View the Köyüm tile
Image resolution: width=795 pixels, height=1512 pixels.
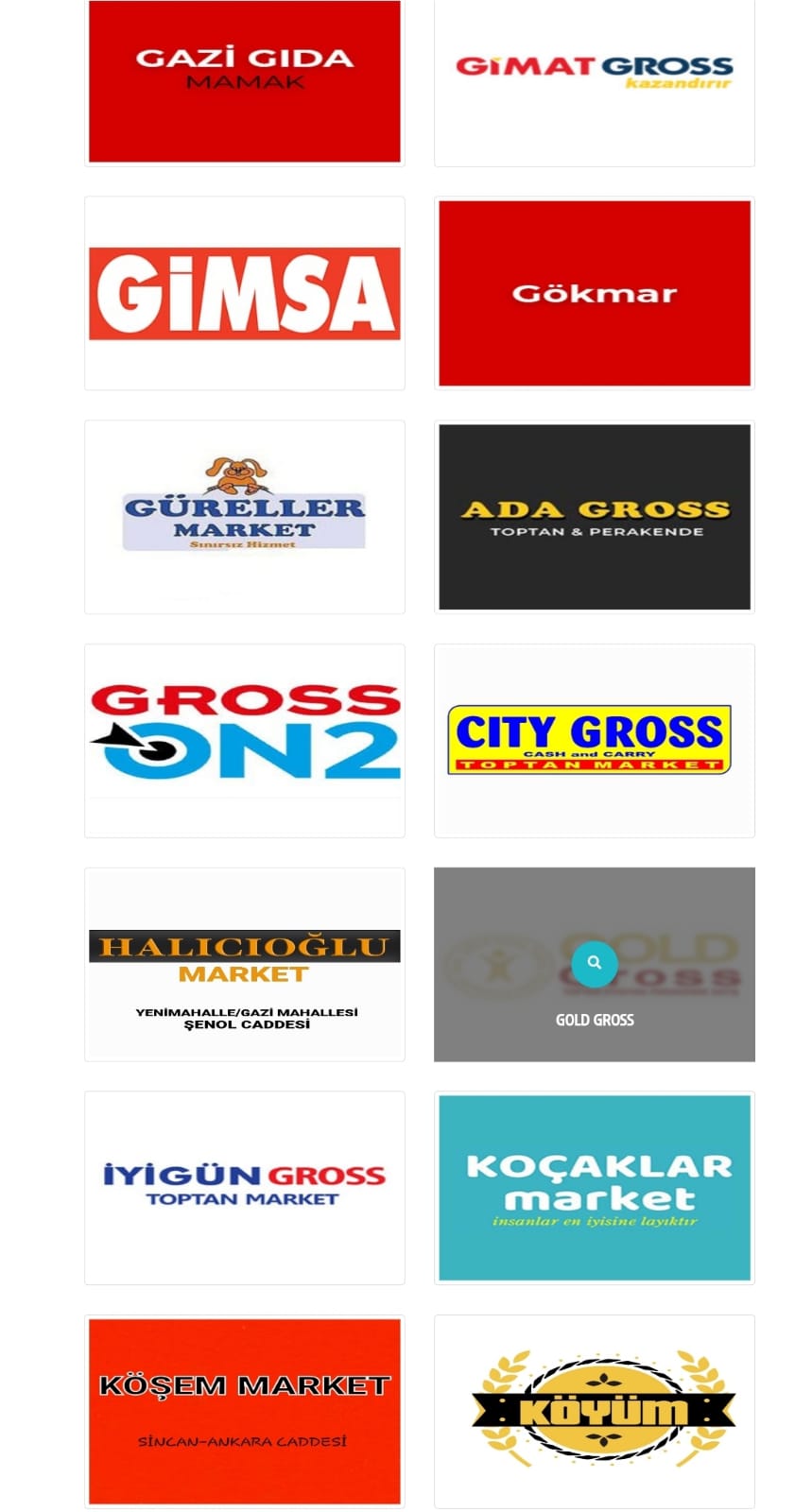tap(594, 1411)
